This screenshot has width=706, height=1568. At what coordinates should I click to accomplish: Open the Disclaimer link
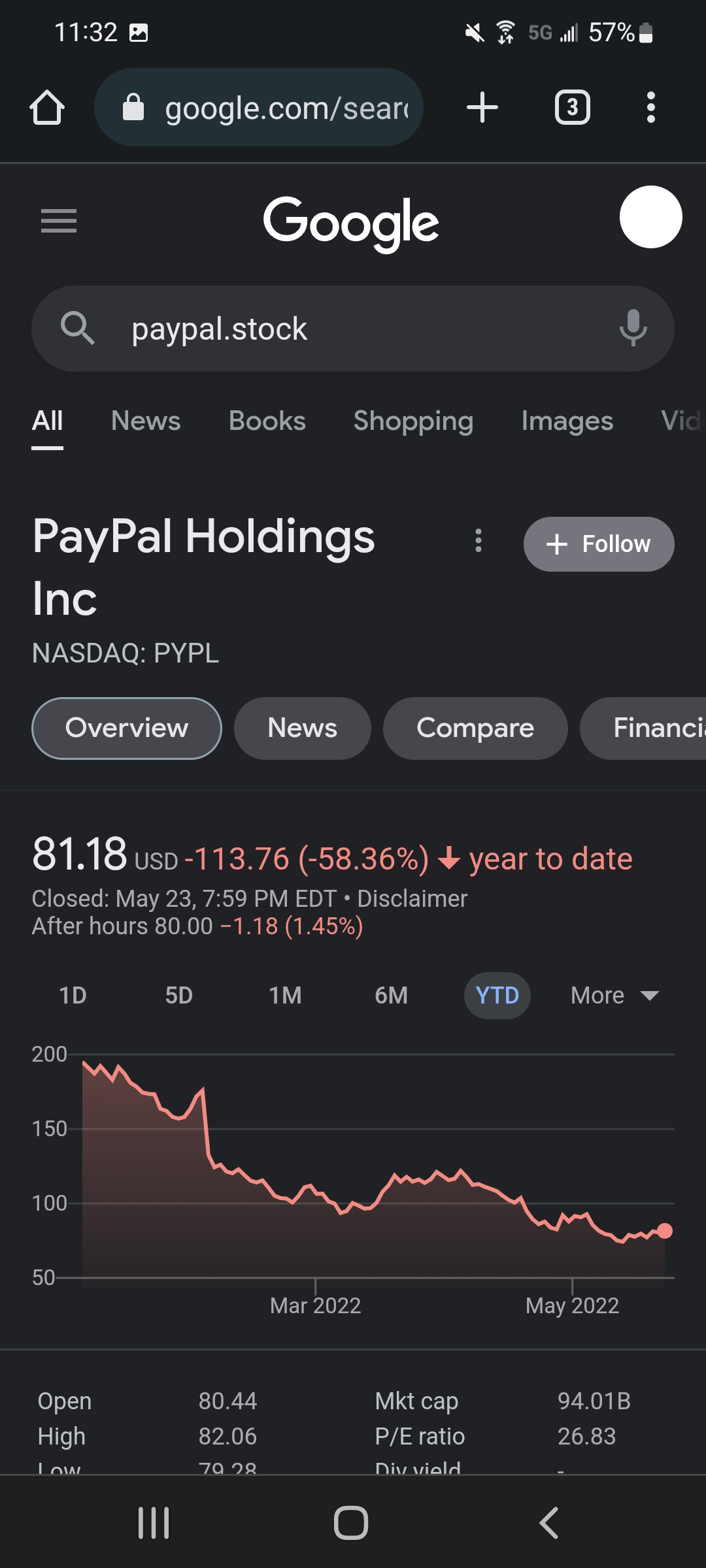pyautogui.click(x=412, y=899)
